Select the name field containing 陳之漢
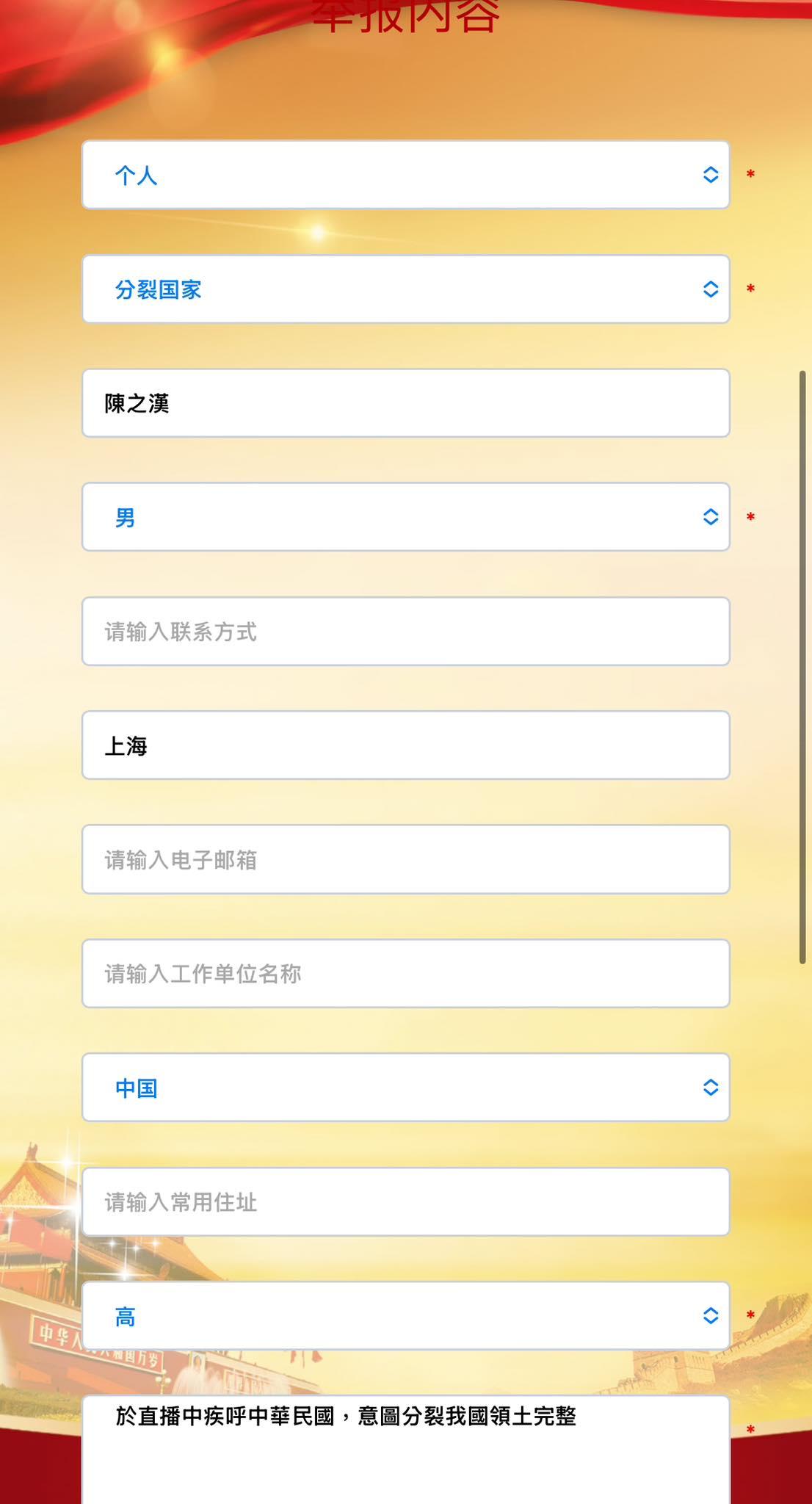 coord(406,403)
